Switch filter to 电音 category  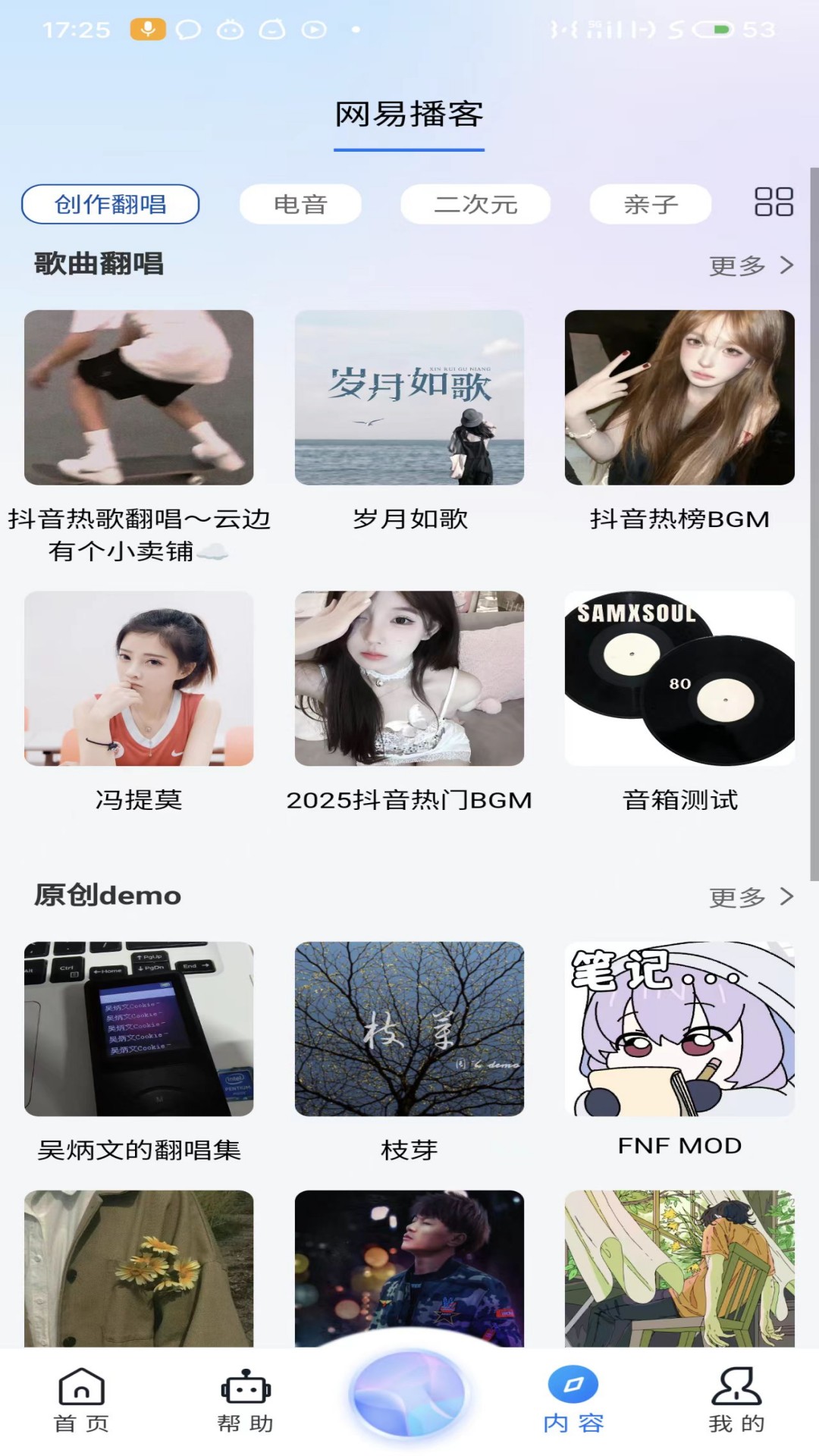[x=300, y=203]
